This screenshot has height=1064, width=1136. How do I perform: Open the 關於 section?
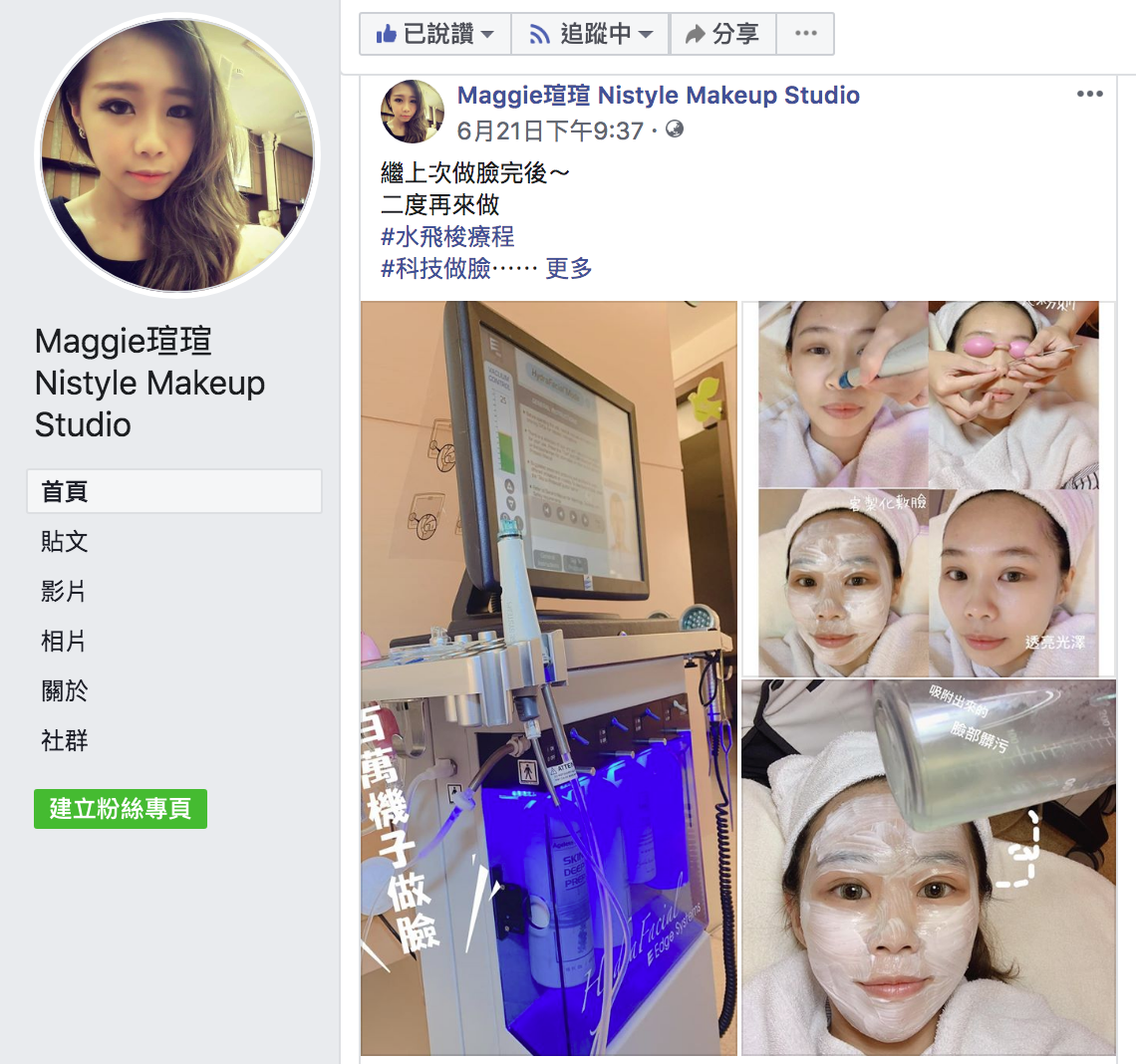pyautogui.click(x=64, y=691)
